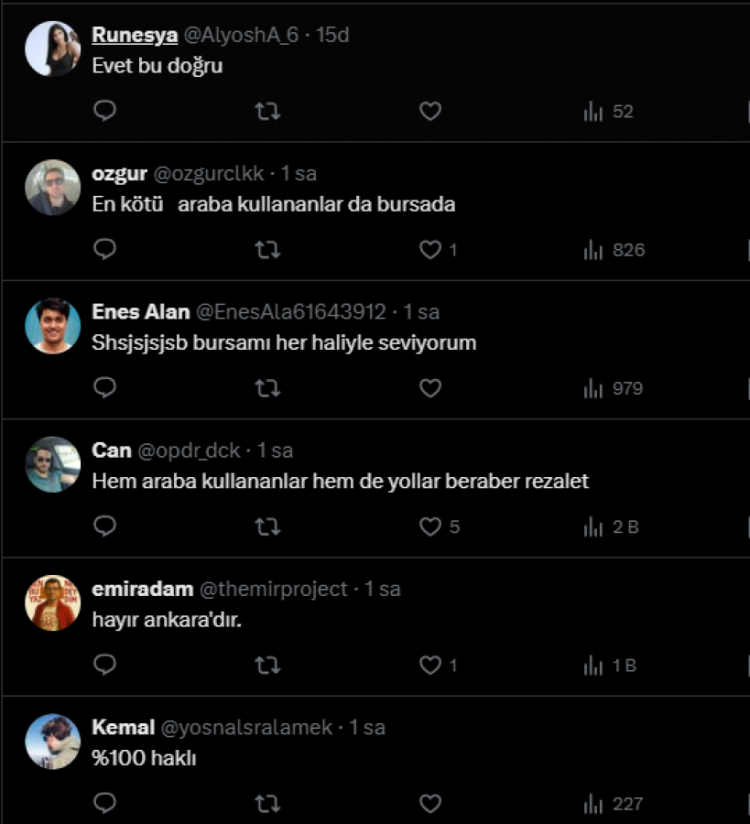Like emiradam's tweet
Screen dimensions: 750x824
[x=430, y=665]
